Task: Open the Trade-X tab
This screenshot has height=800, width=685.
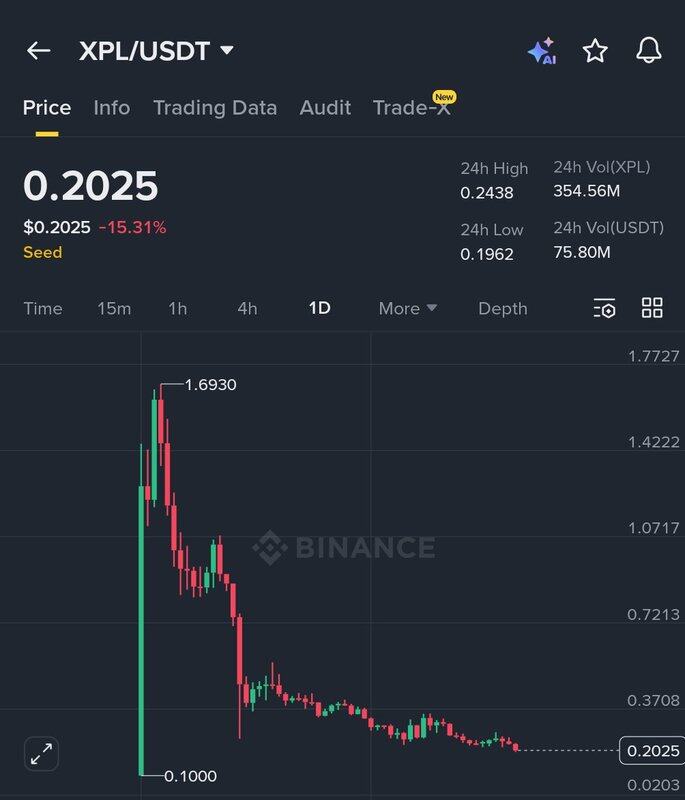Action: coord(411,108)
